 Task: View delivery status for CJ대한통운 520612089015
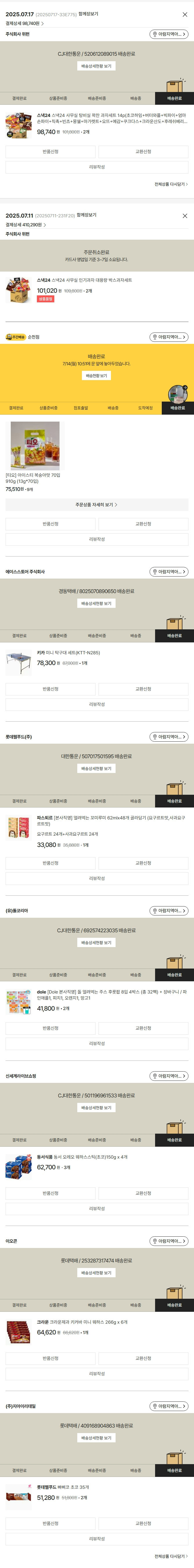[96, 66]
